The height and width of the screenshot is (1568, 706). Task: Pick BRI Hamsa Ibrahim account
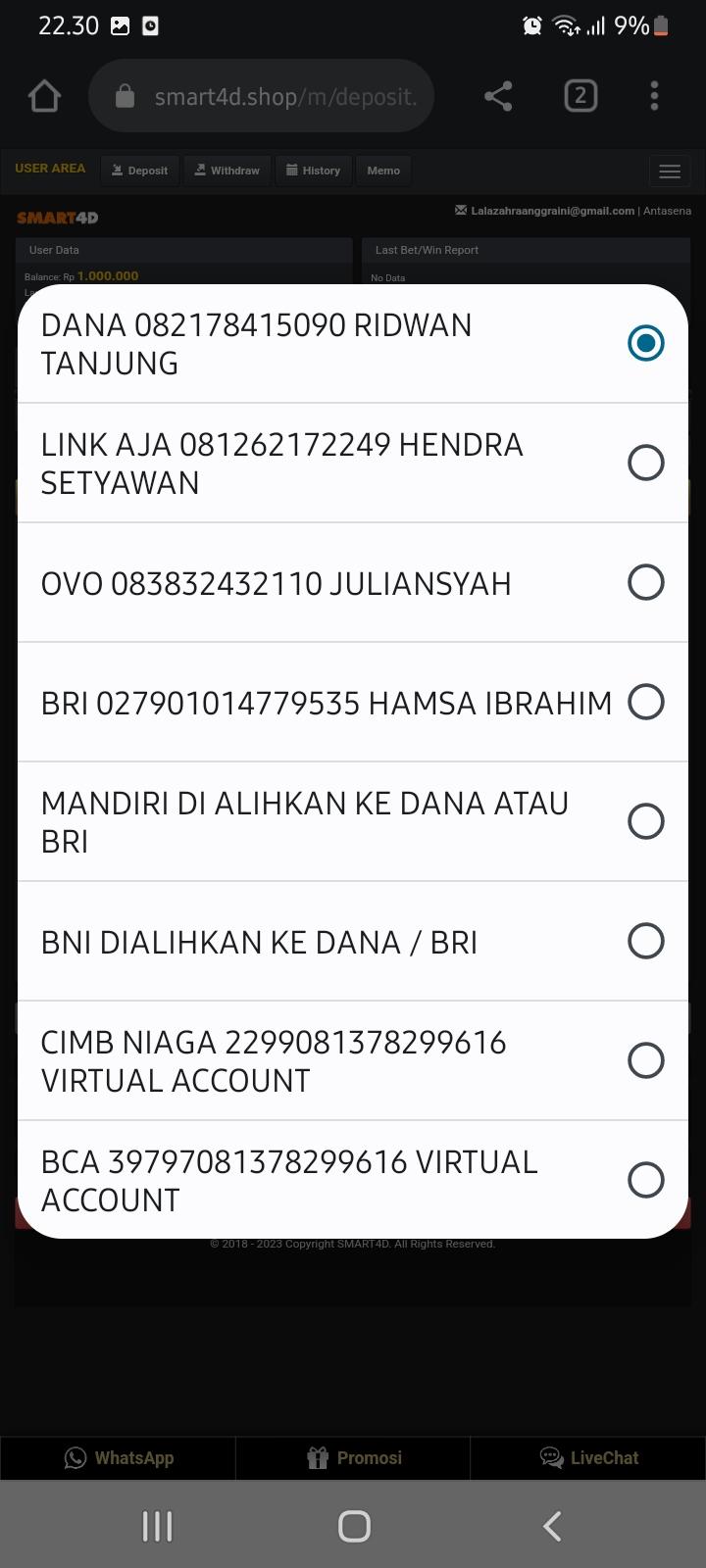645,702
